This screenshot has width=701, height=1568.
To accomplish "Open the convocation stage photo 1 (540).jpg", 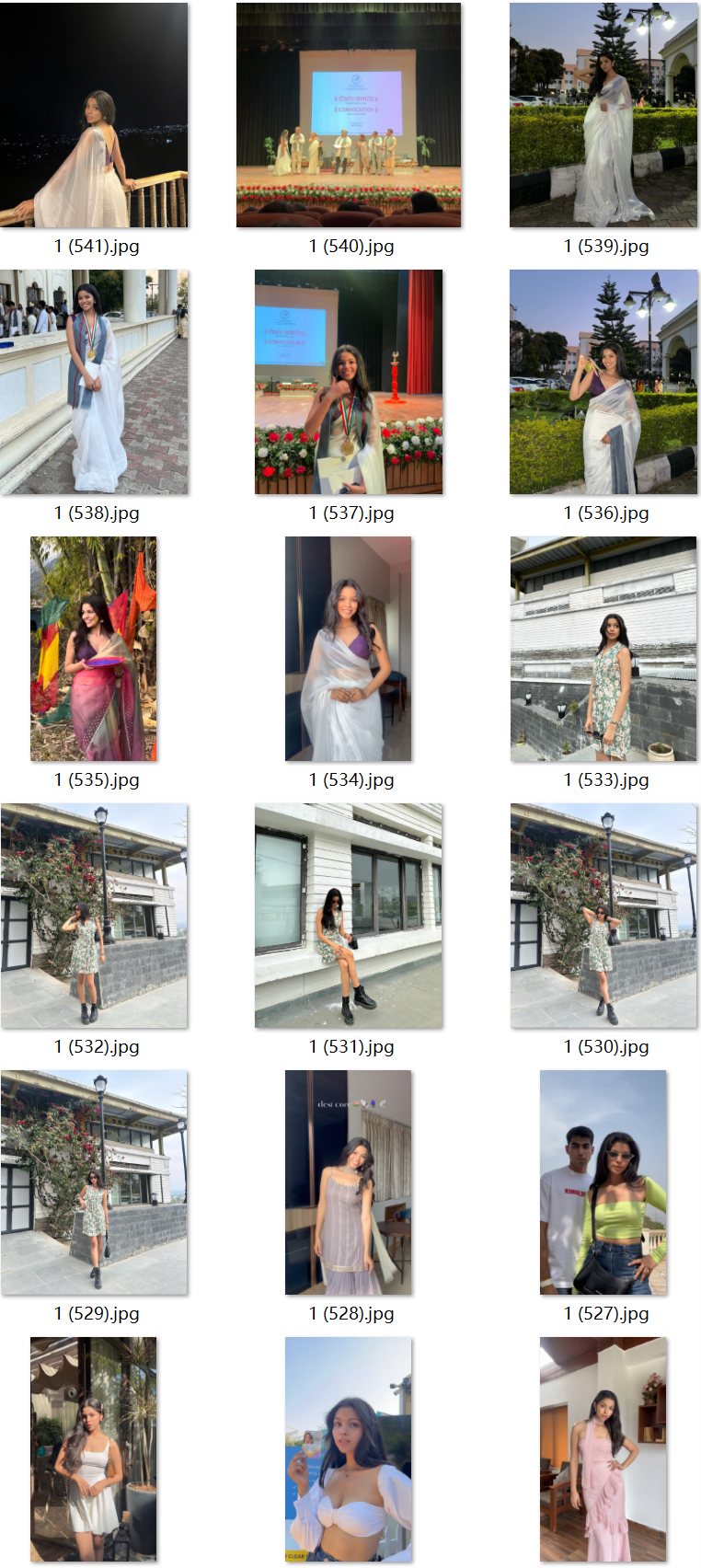I will pyautogui.click(x=349, y=115).
